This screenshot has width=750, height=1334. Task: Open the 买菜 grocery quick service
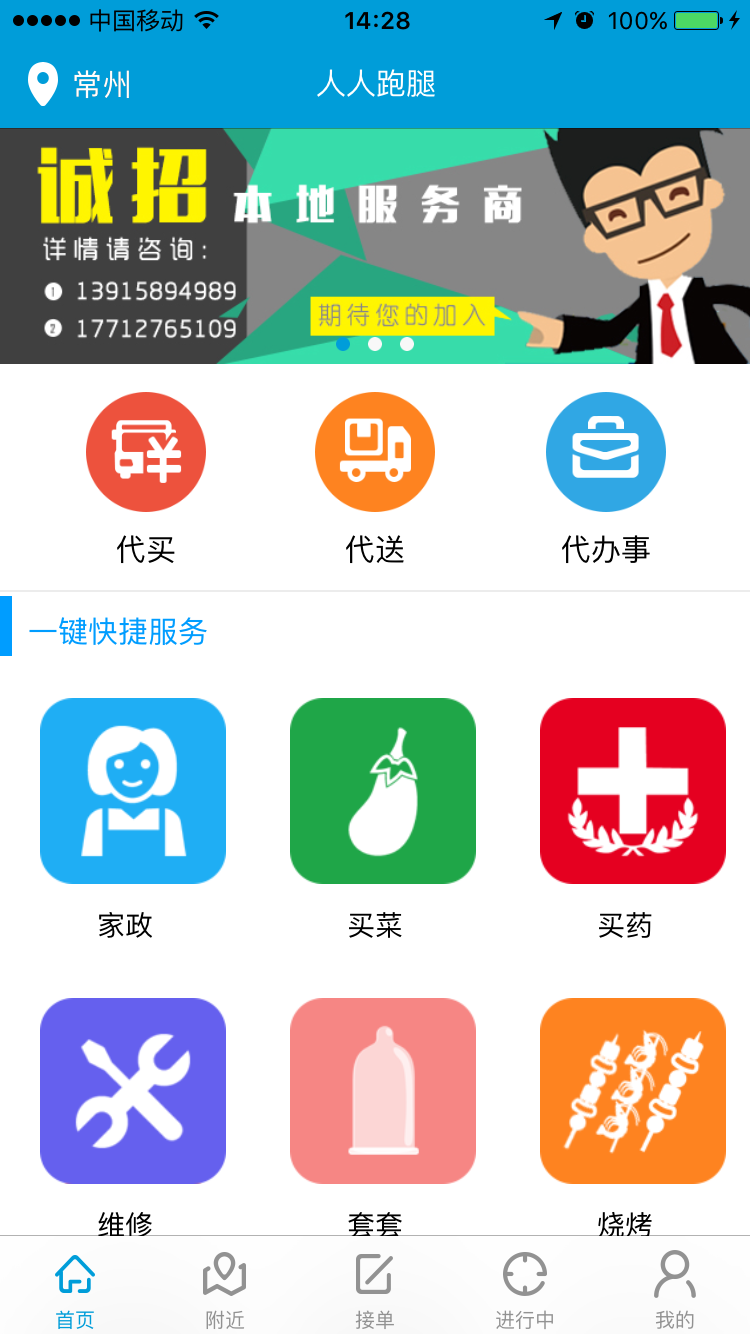(x=383, y=791)
